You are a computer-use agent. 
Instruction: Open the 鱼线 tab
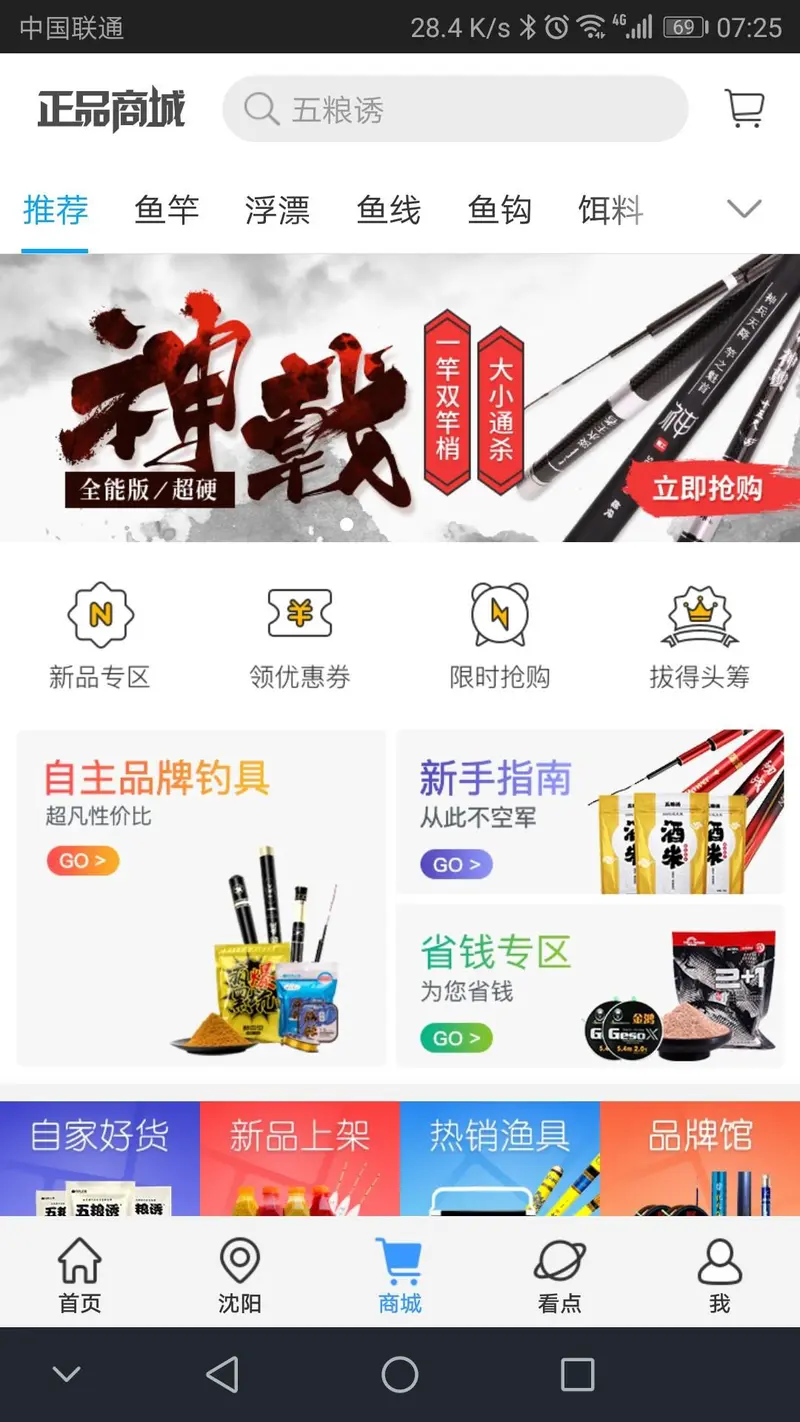[389, 210]
